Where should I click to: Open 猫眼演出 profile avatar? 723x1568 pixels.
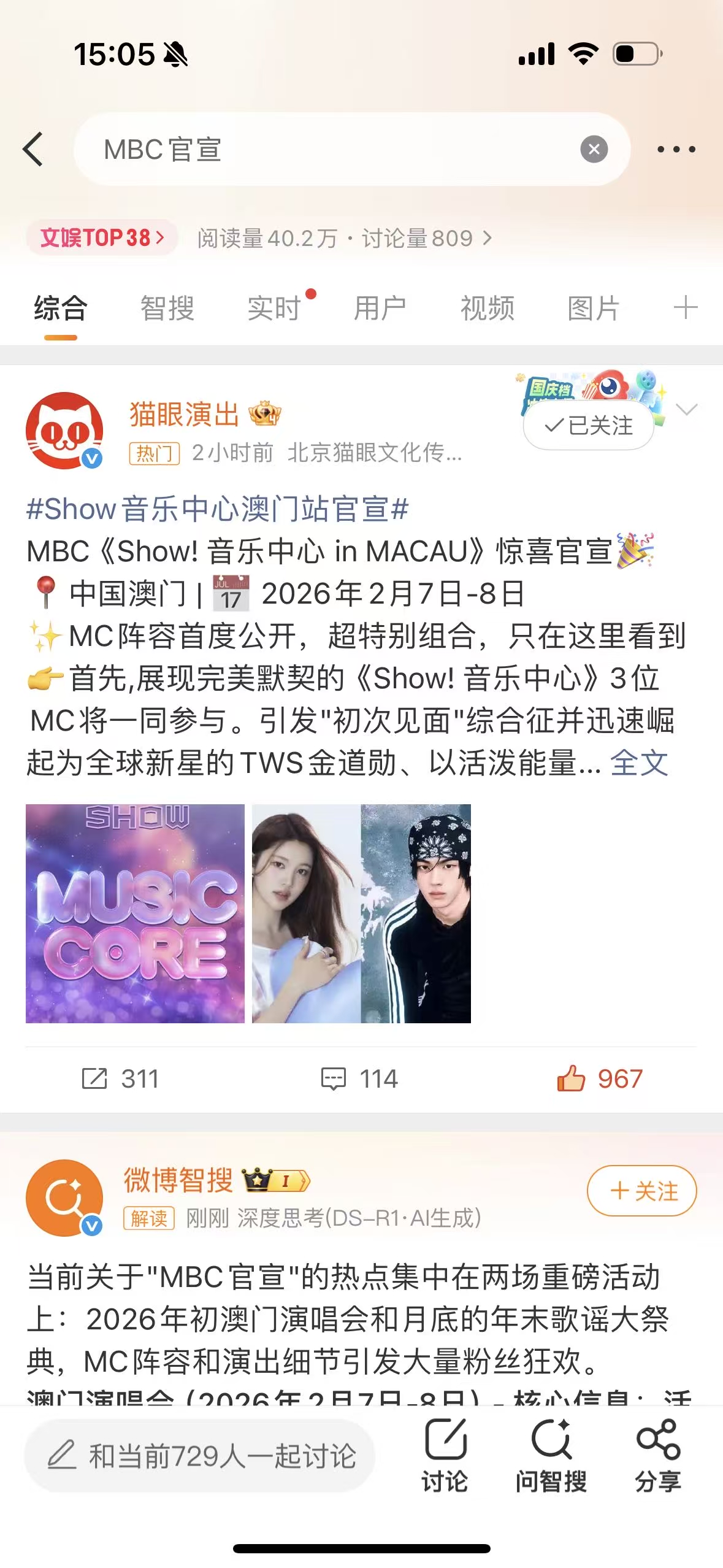point(64,431)
